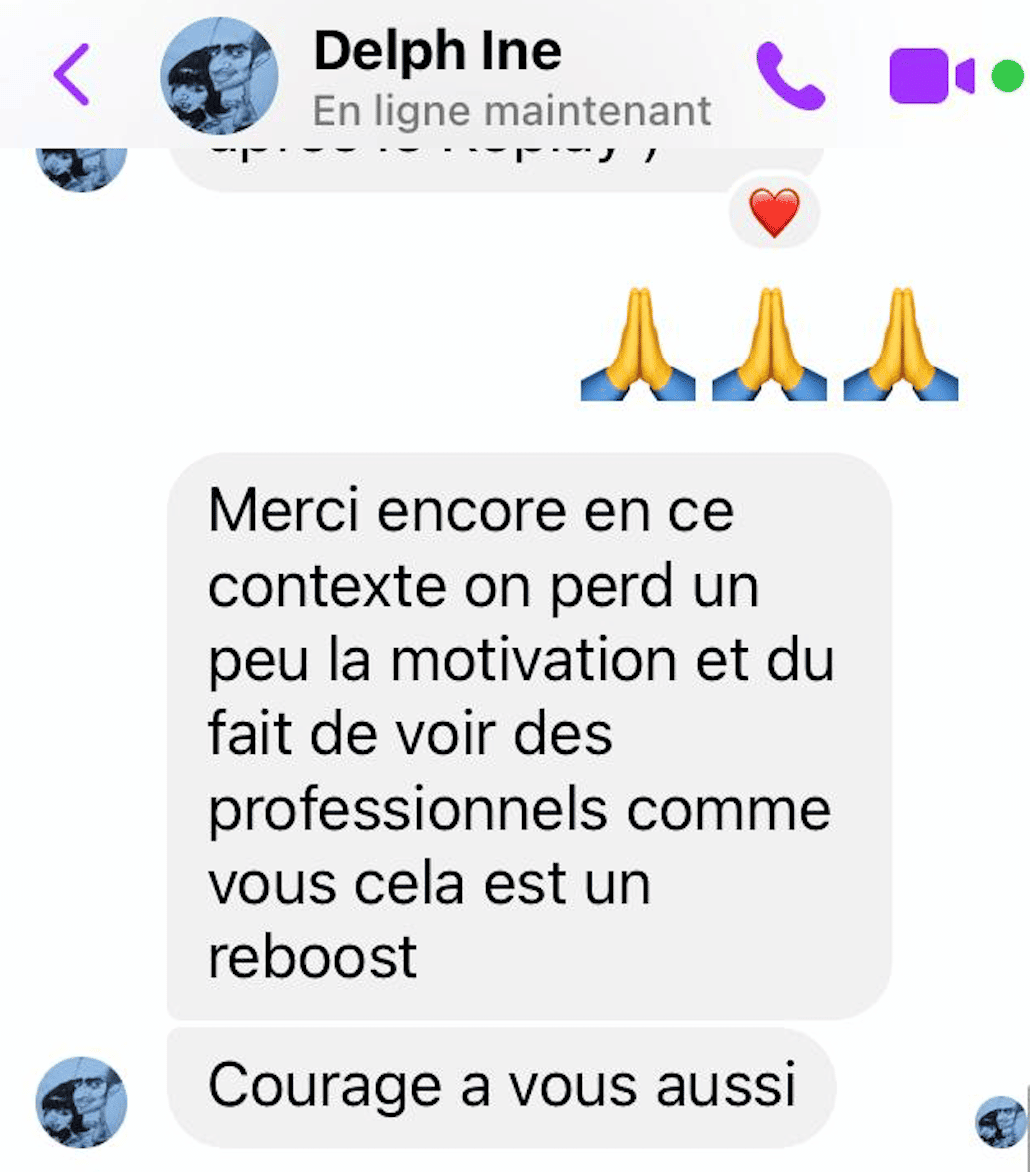Viewport: 1030px width, 1172px height.
Task: View the heart reaction on the message
Action: point(774,213)
